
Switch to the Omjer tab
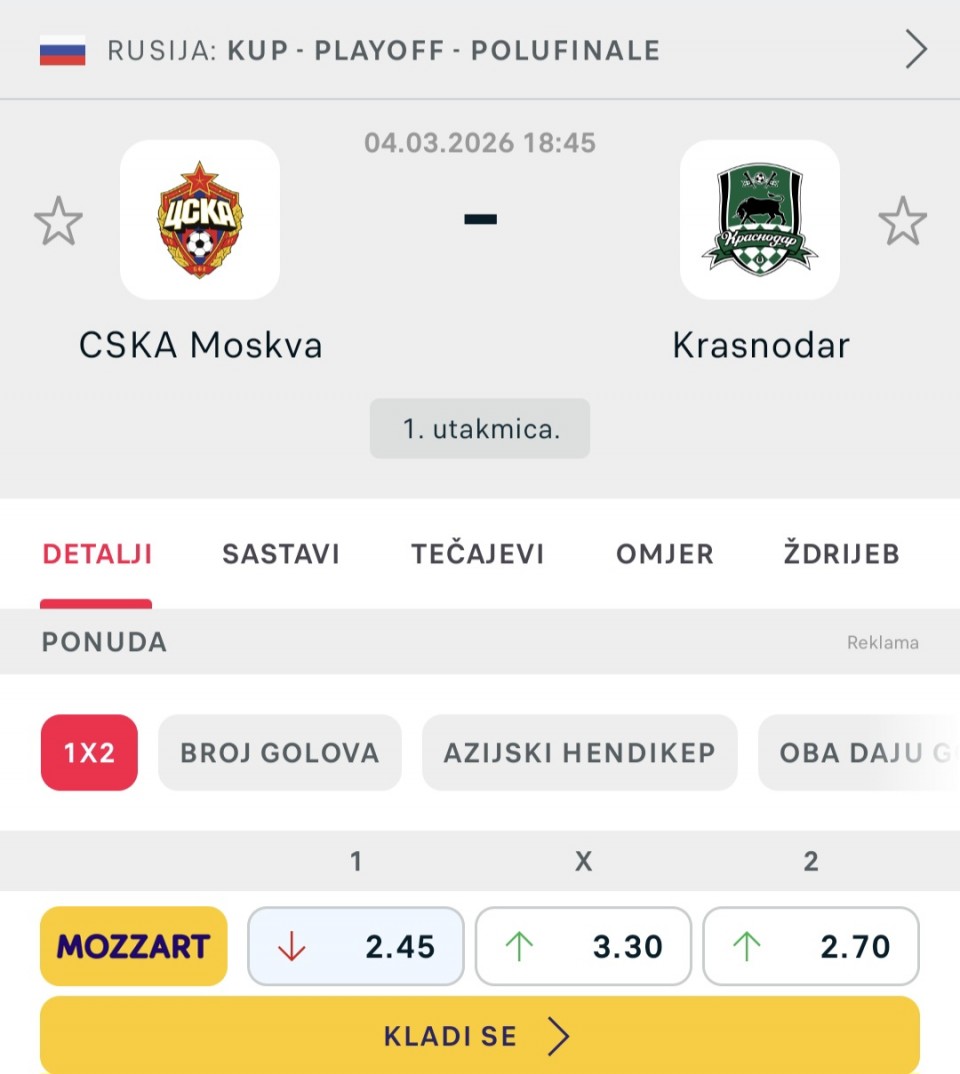click(x=665, y=554)
